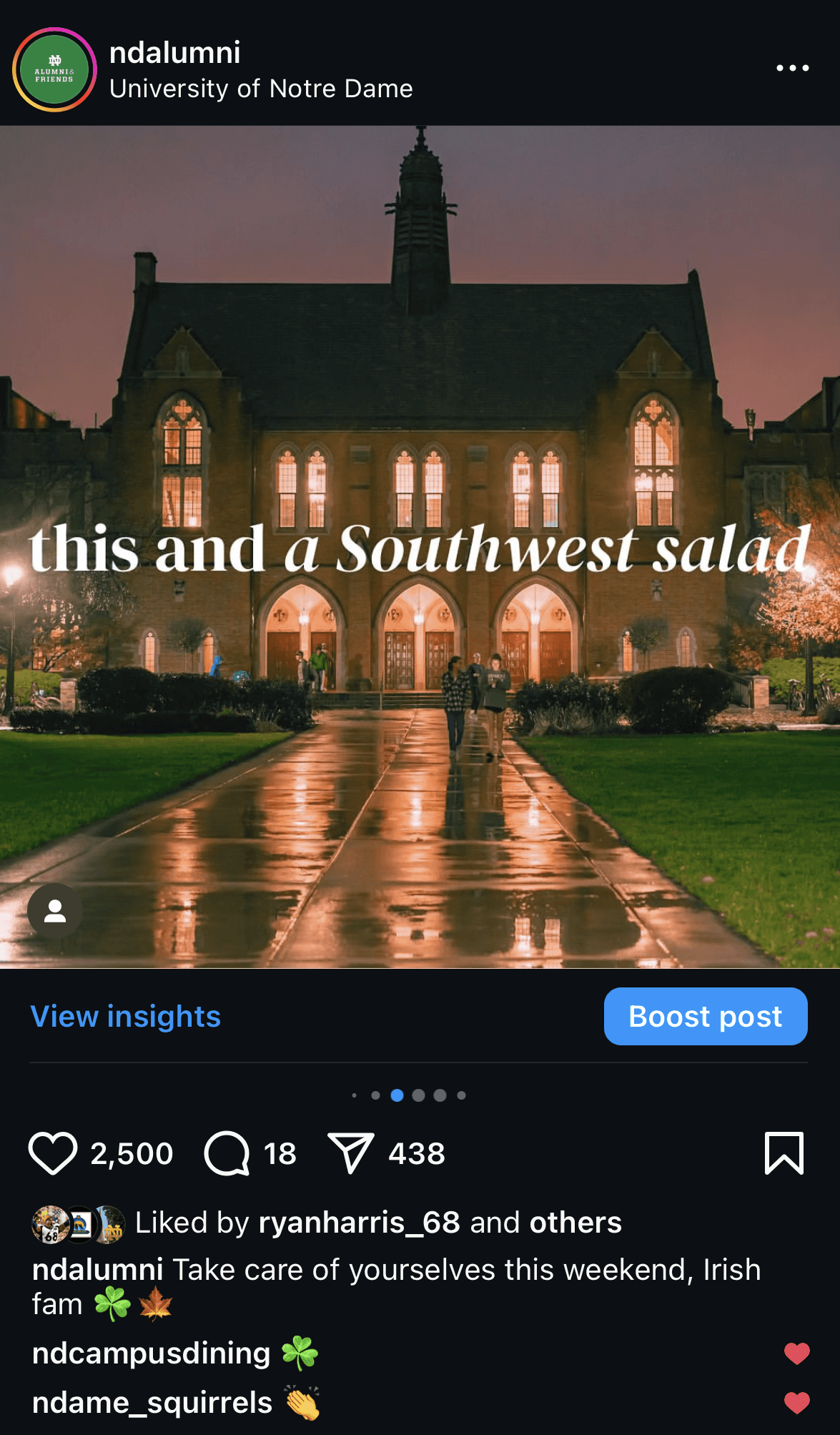Open ndcampusdining commenter profile
840x1435 pixels.
point(151,1353)
